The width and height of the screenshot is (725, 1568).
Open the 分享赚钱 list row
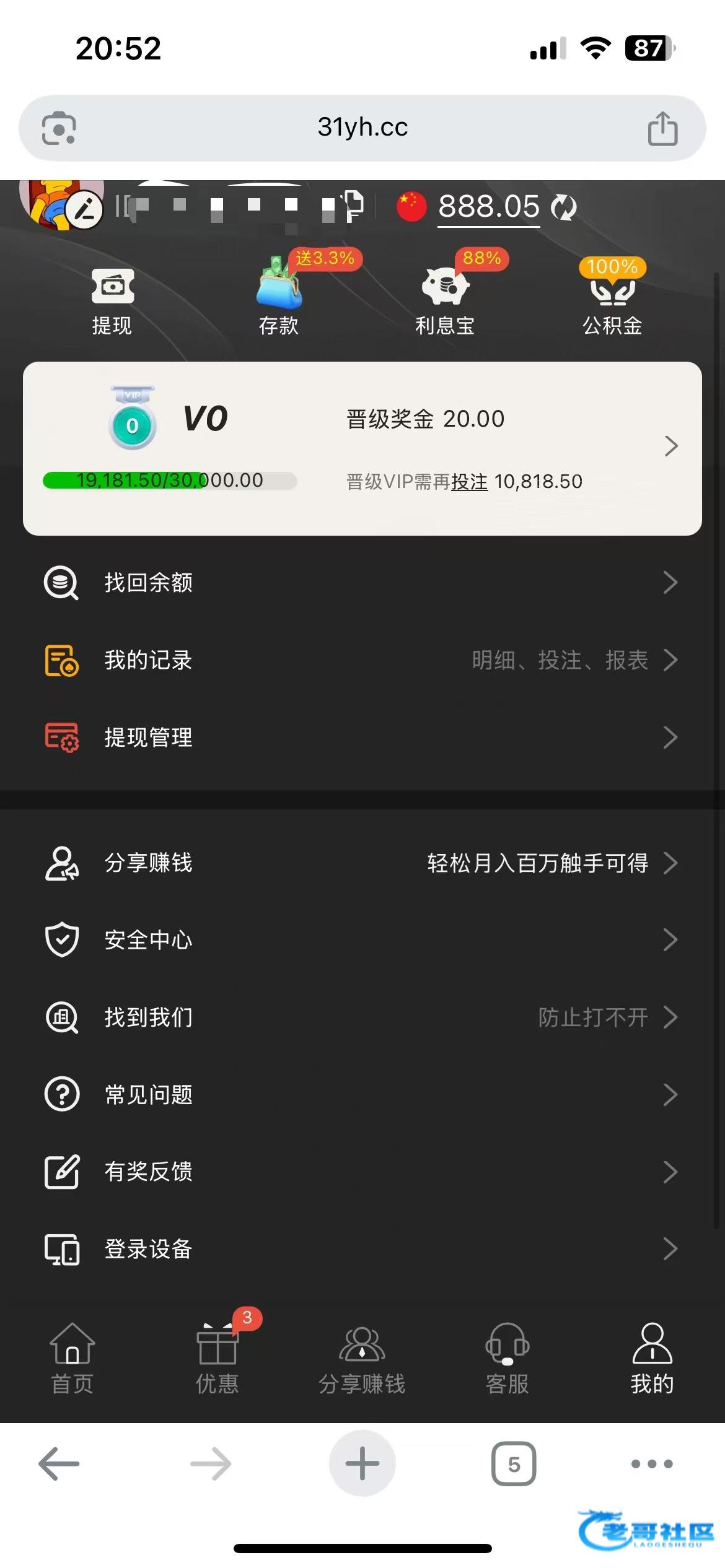click(362, 862)
